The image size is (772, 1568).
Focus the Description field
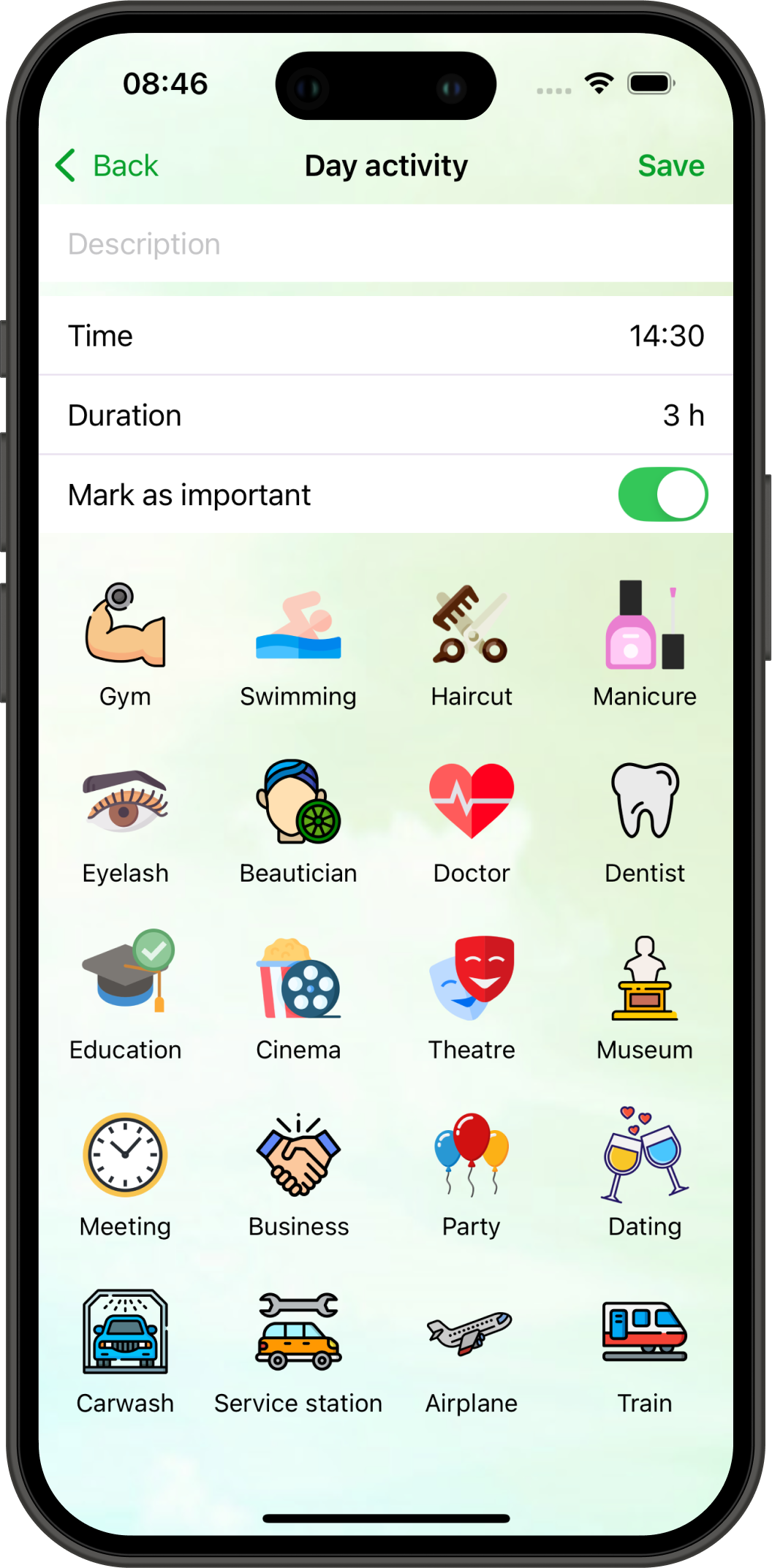[x=385, y=244]
